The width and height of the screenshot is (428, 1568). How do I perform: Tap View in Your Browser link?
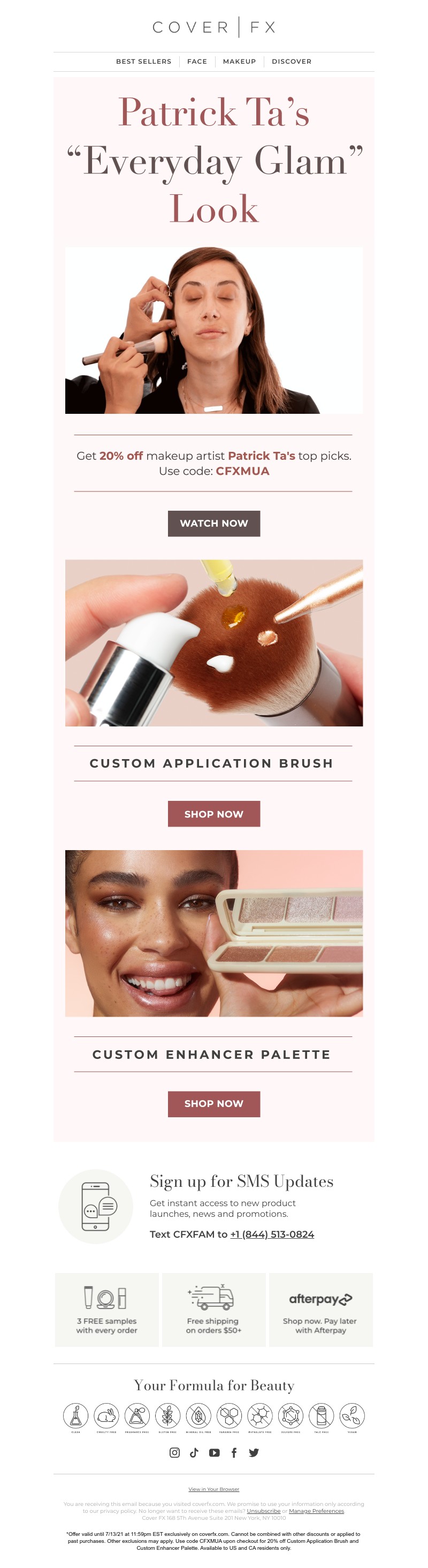tap(213, 1489)
